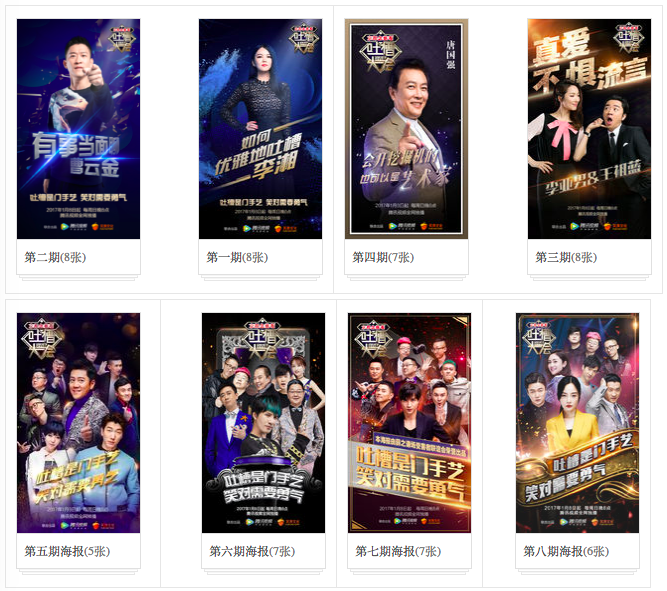667x591 pixels.
Task: Open the 第八期海报(6张) poster album
Action: pyautogui.click(x=577, y=423)
